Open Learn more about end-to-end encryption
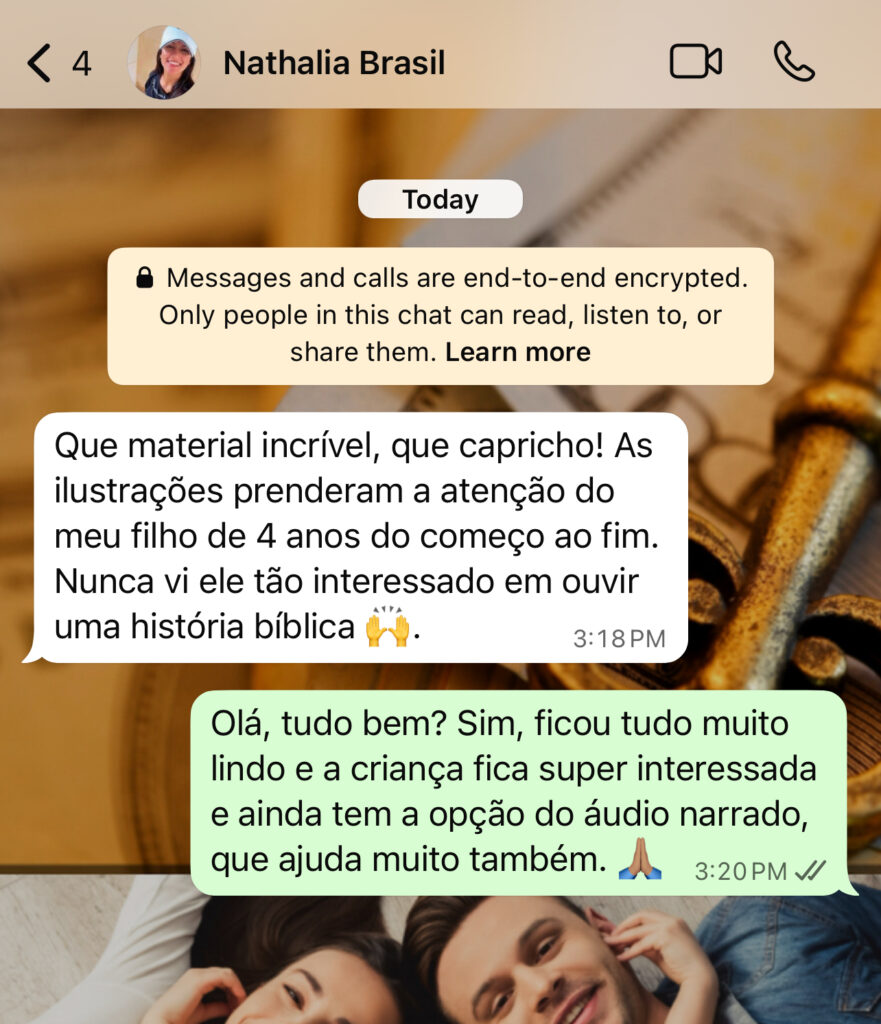Screen dimensions: 881x1024 518,352
